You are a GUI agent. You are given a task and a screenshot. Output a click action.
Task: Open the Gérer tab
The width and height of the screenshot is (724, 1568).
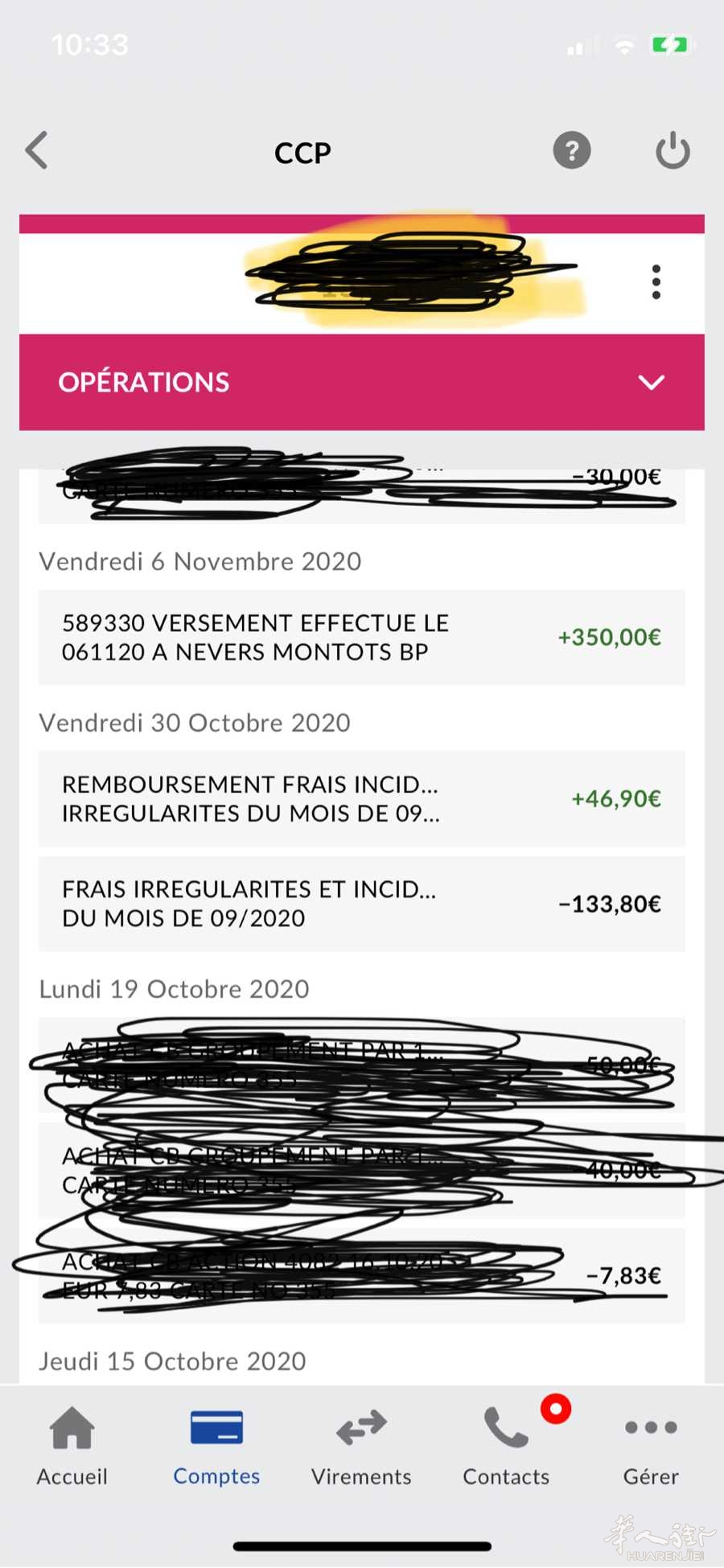[x=651, y=1447]
